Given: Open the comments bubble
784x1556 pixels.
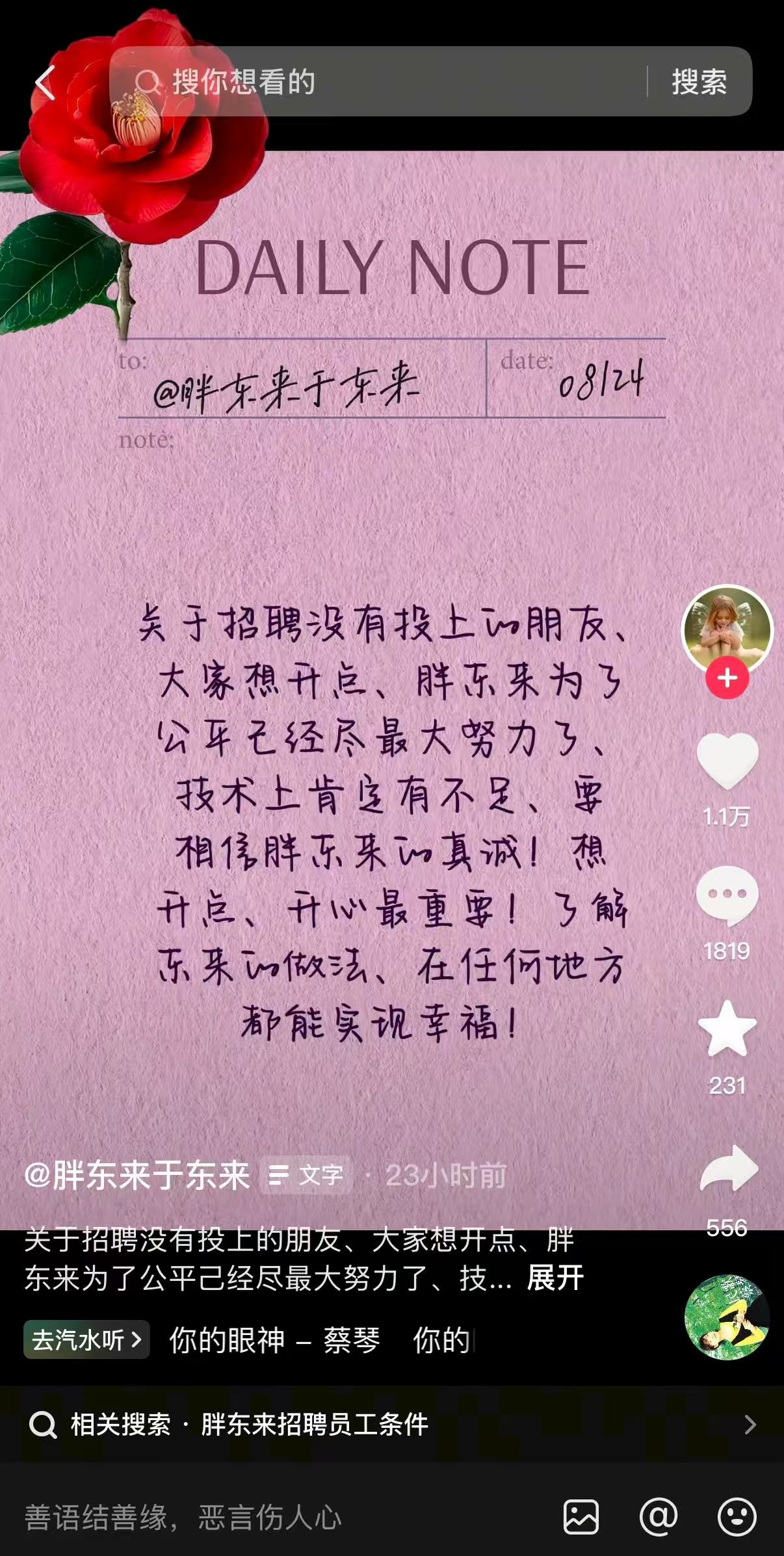Looking at the screenshot, I should pyautogui.click(x=727, y=895).
